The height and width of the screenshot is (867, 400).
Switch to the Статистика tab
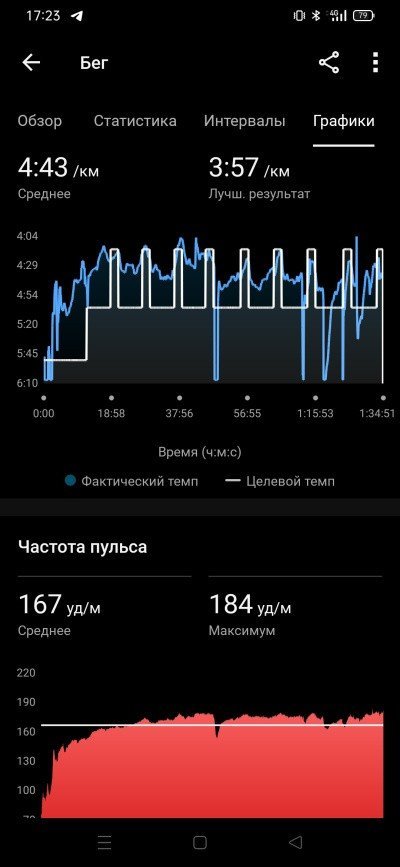point(135,121)
